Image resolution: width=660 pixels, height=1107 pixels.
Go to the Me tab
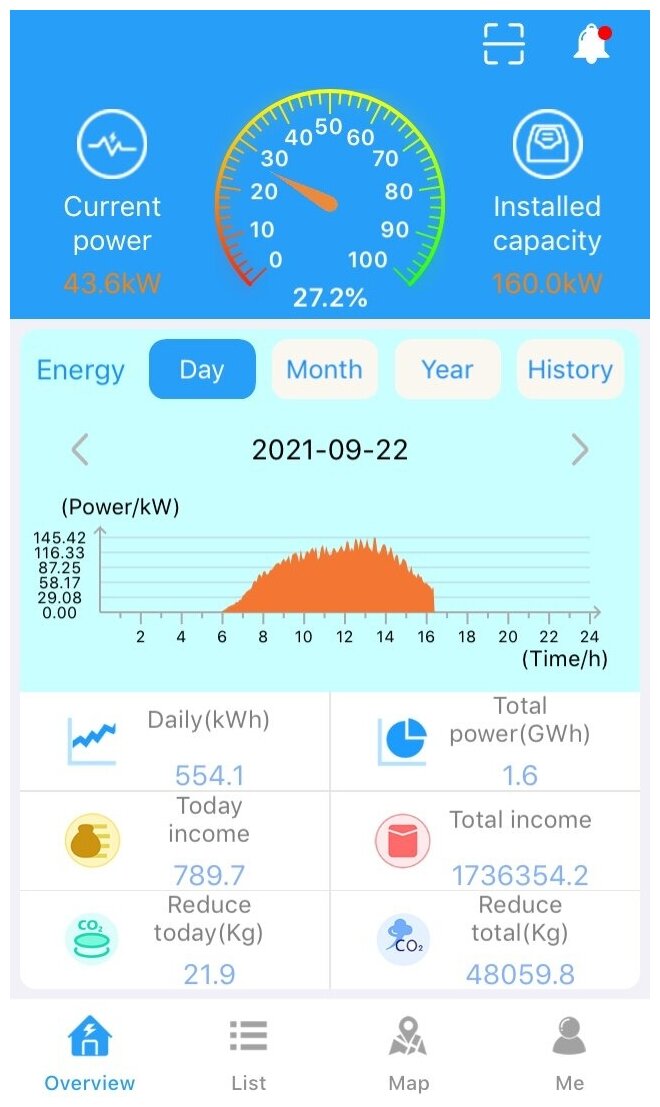click(569, 1054)
